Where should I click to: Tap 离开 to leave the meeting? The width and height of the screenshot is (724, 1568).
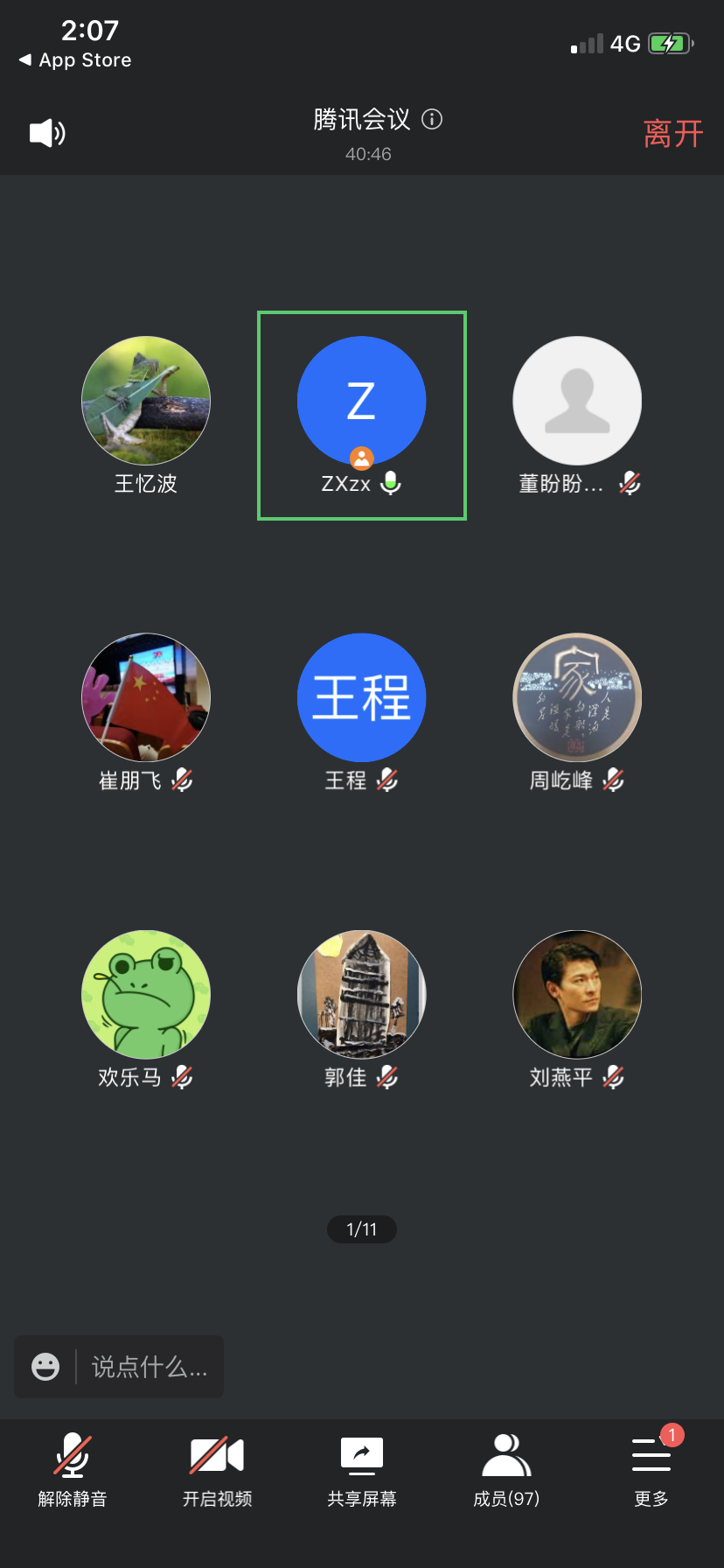coord(672,134)
